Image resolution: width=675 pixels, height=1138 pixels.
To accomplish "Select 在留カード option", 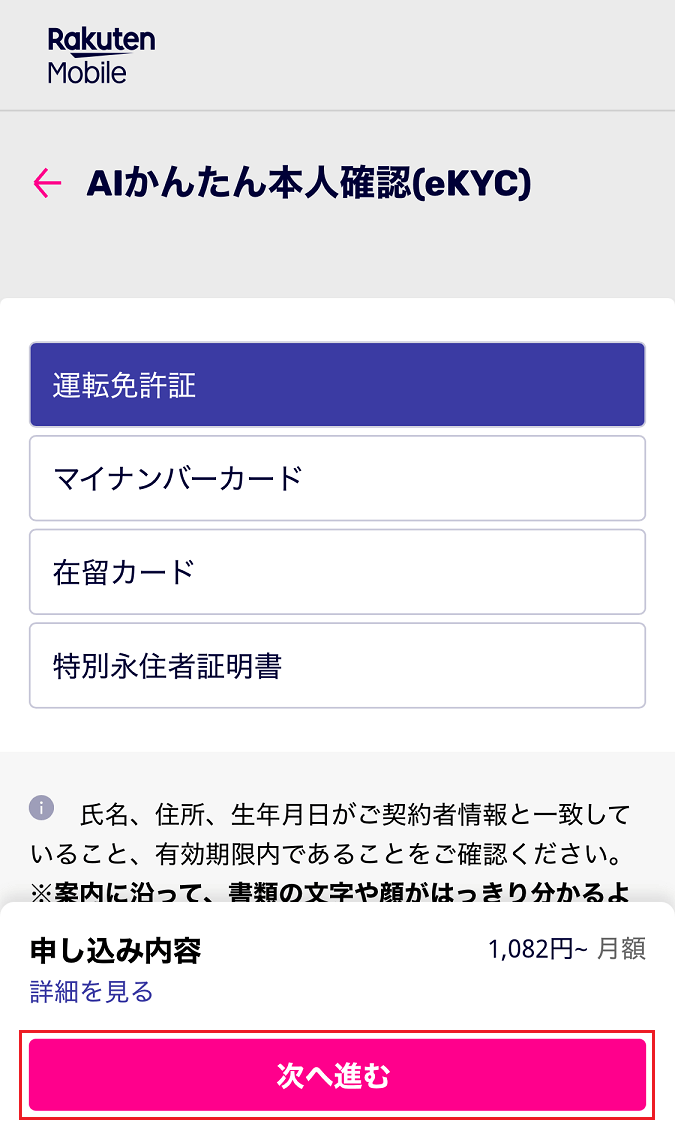I will [337, 572].
